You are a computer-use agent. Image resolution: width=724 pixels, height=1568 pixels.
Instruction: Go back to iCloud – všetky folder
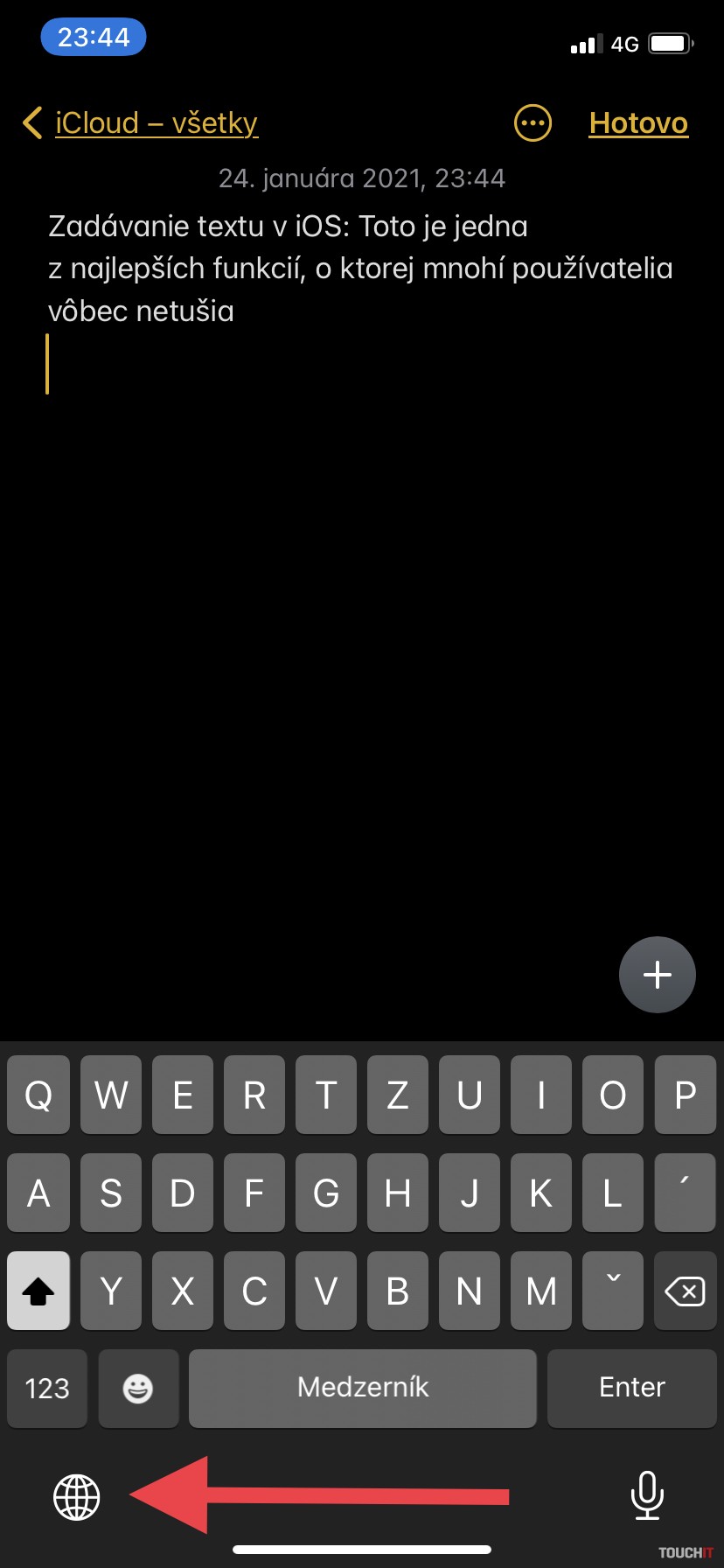[x=140, y=123]
